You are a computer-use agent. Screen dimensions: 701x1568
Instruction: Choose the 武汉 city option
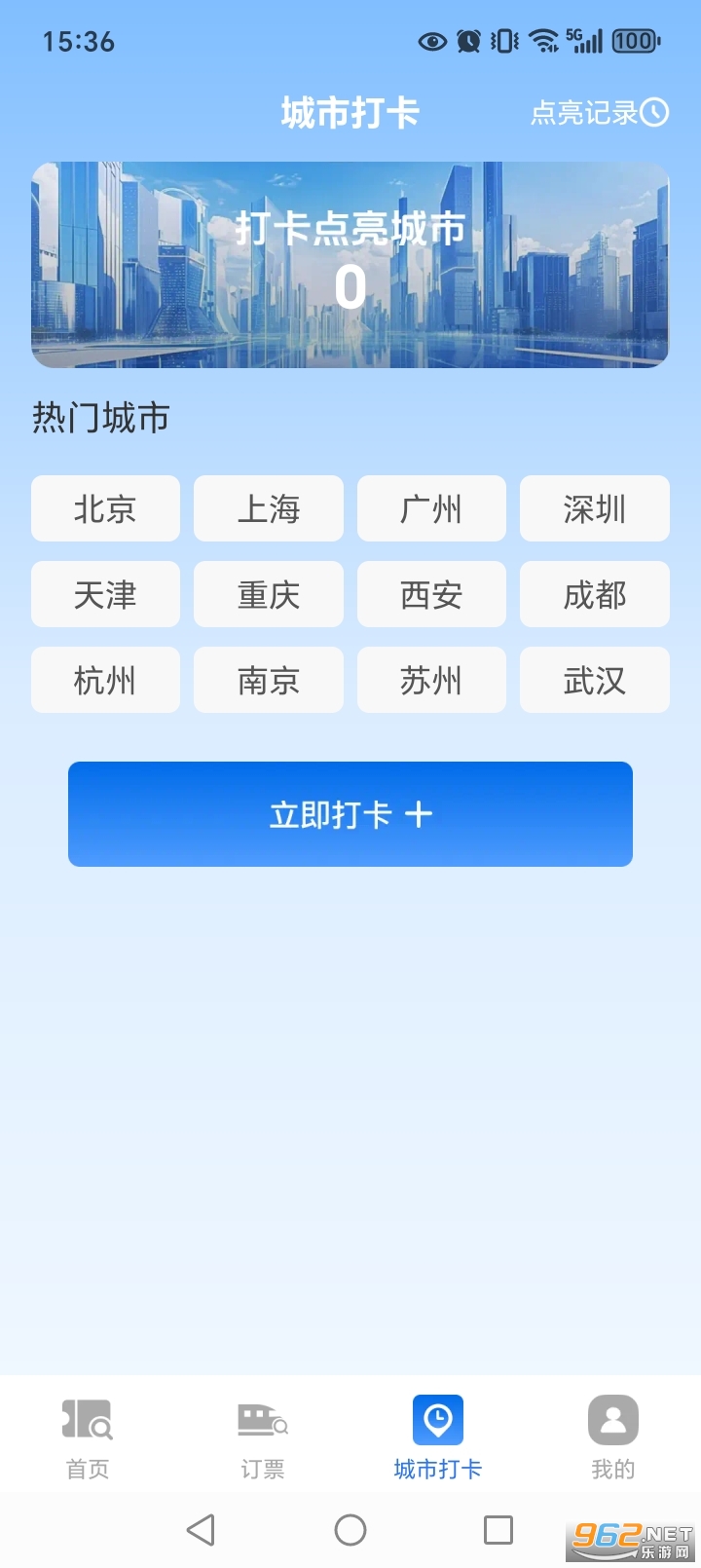coord(595,680)
